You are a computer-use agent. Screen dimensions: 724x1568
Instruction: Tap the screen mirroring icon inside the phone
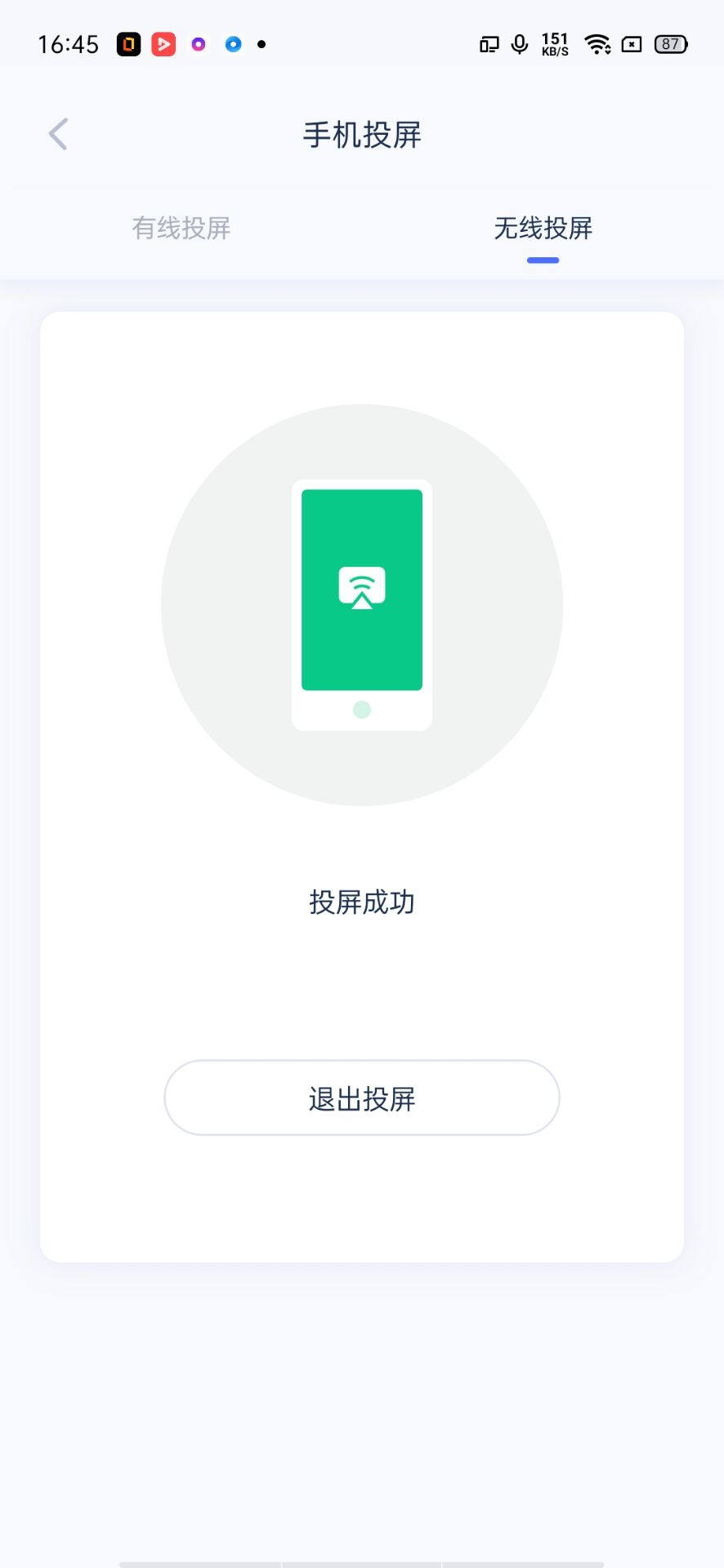click(x=362, y=586)
